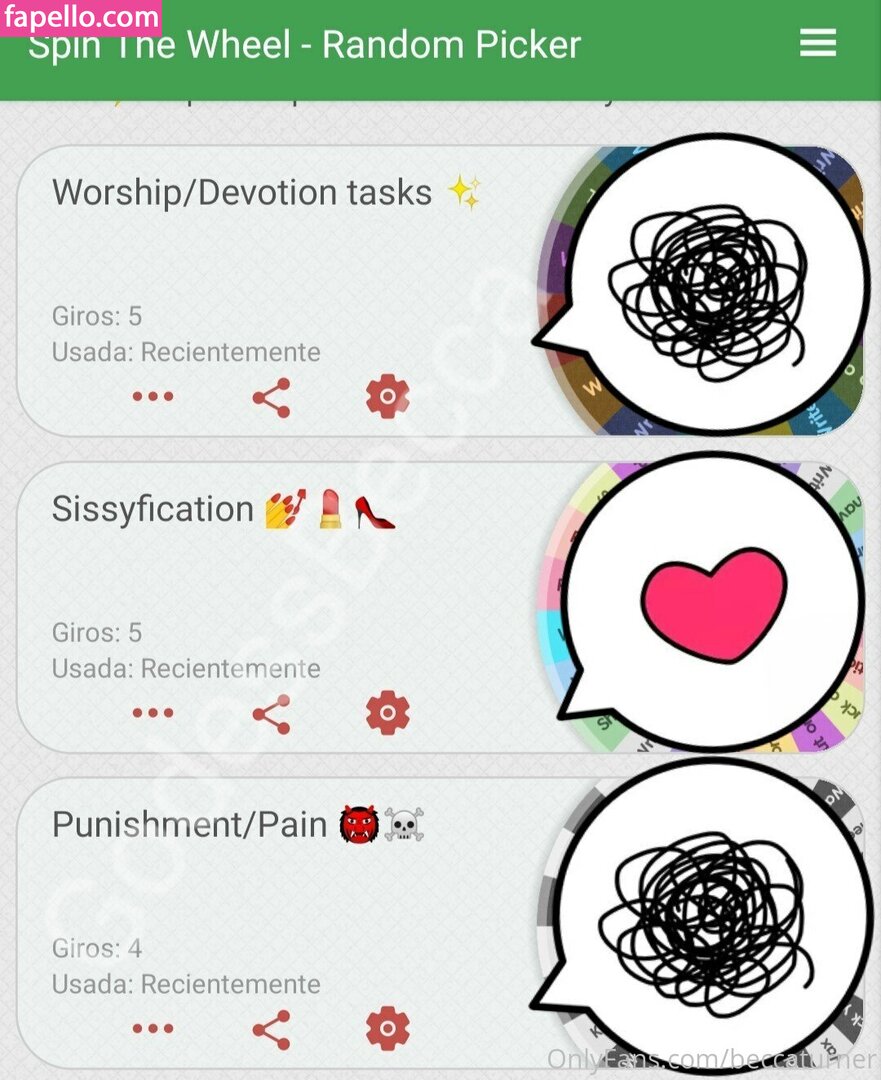
Task: Open settings gear for the Punishment/Pain wheel
Action: point(388,1029)
